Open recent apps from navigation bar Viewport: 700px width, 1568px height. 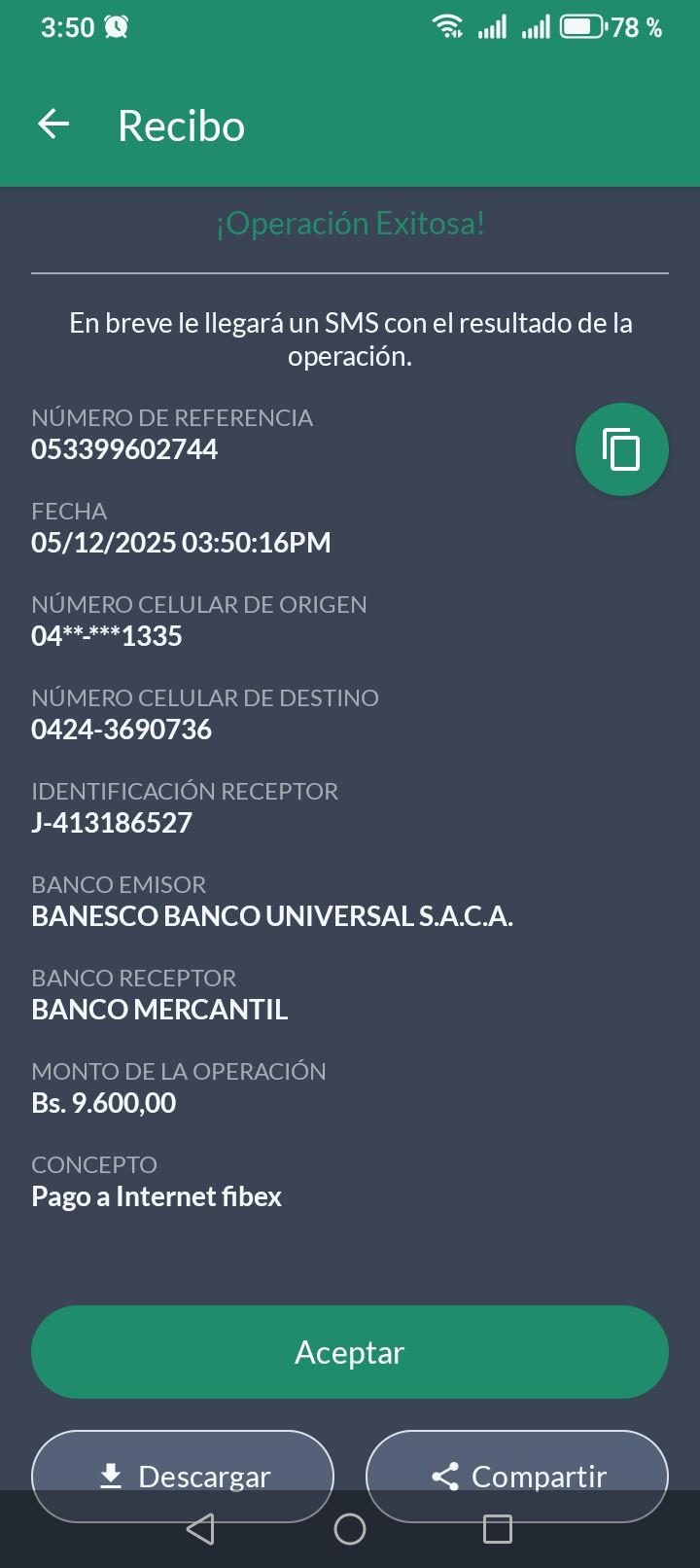point(497,1529)
